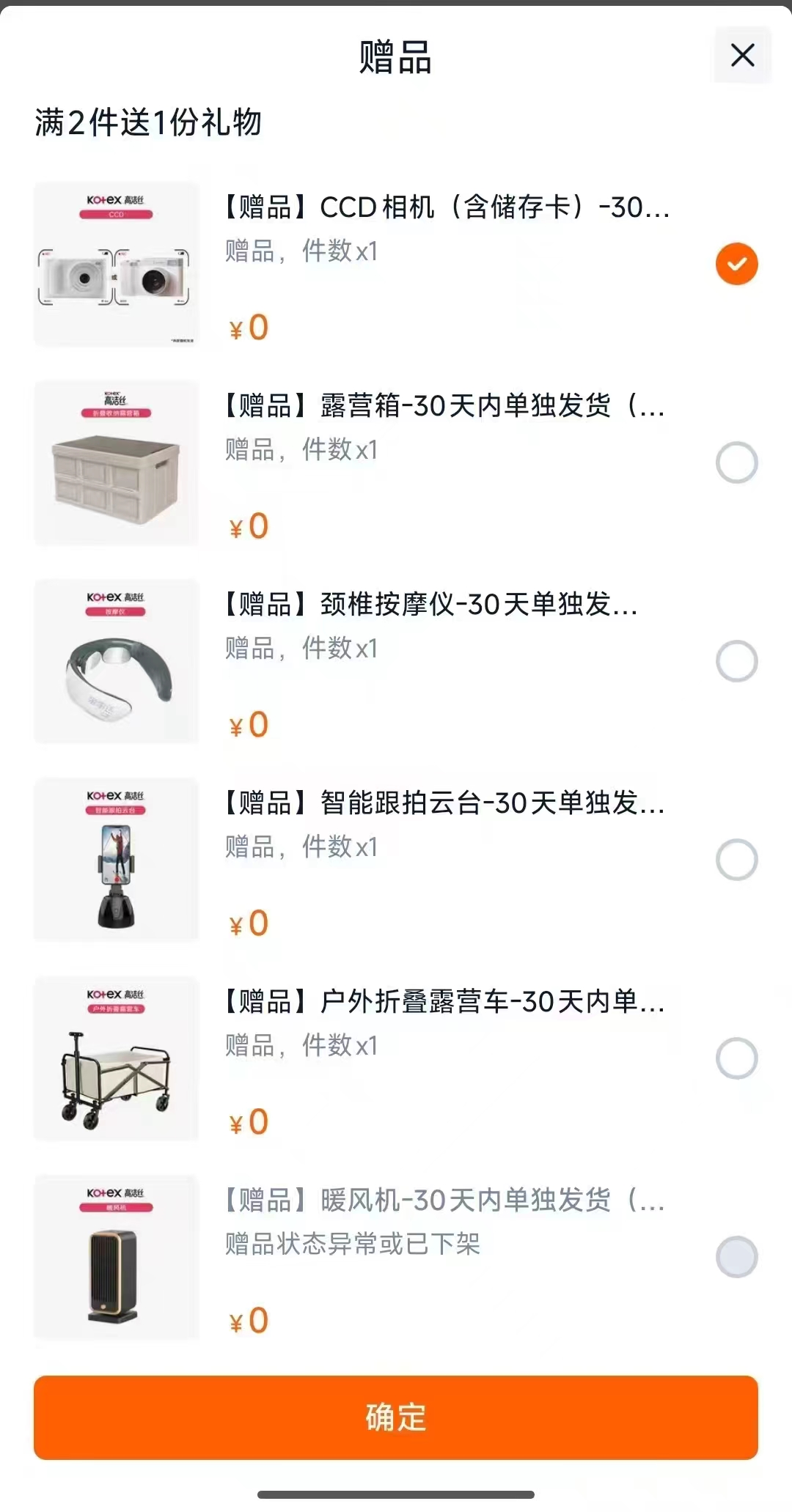Select the 颈椎按摩仪 gift option
Screen dimensions: 792x1512
pos(736,661)
